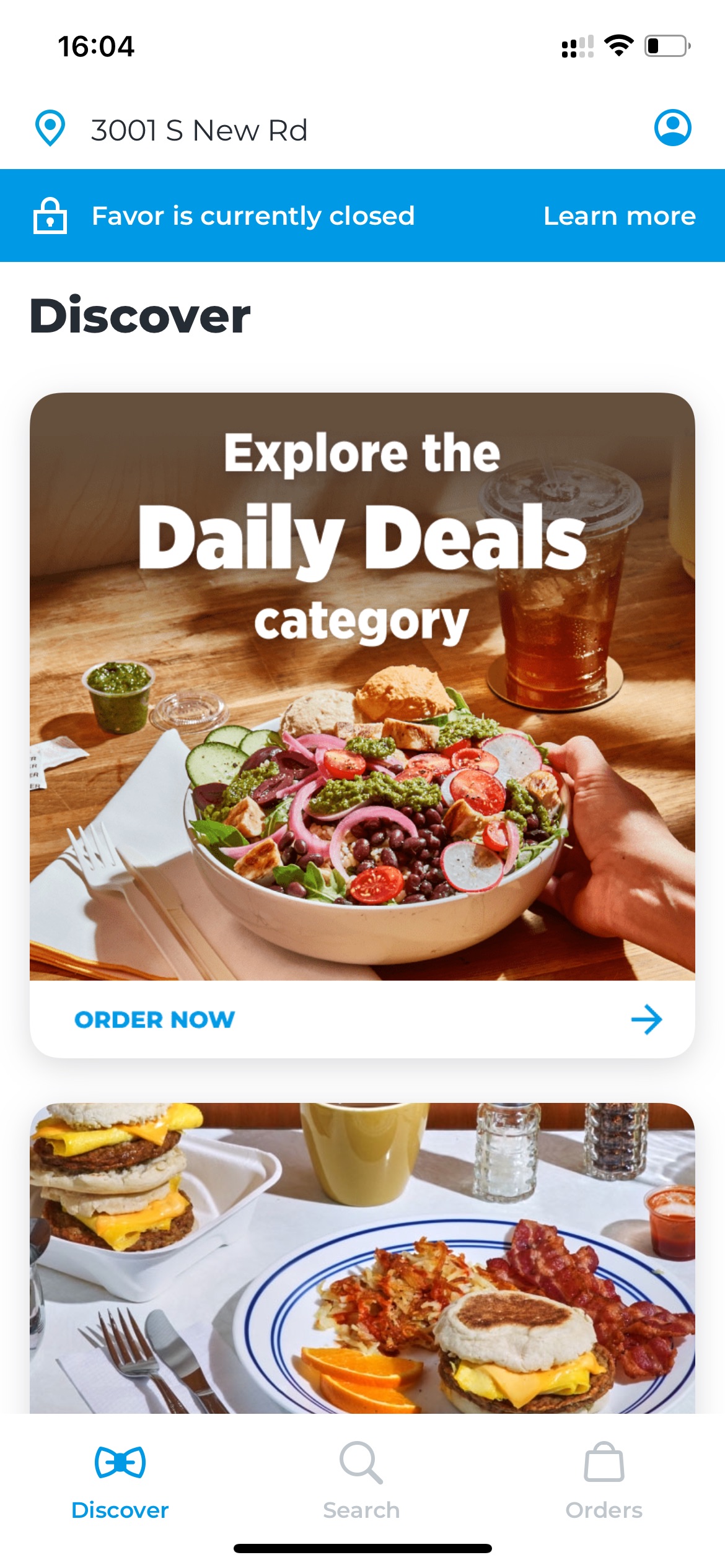Switch to the Orders tab
The height and width of the screenshot is (1568, 725).
pos(604,1481)
